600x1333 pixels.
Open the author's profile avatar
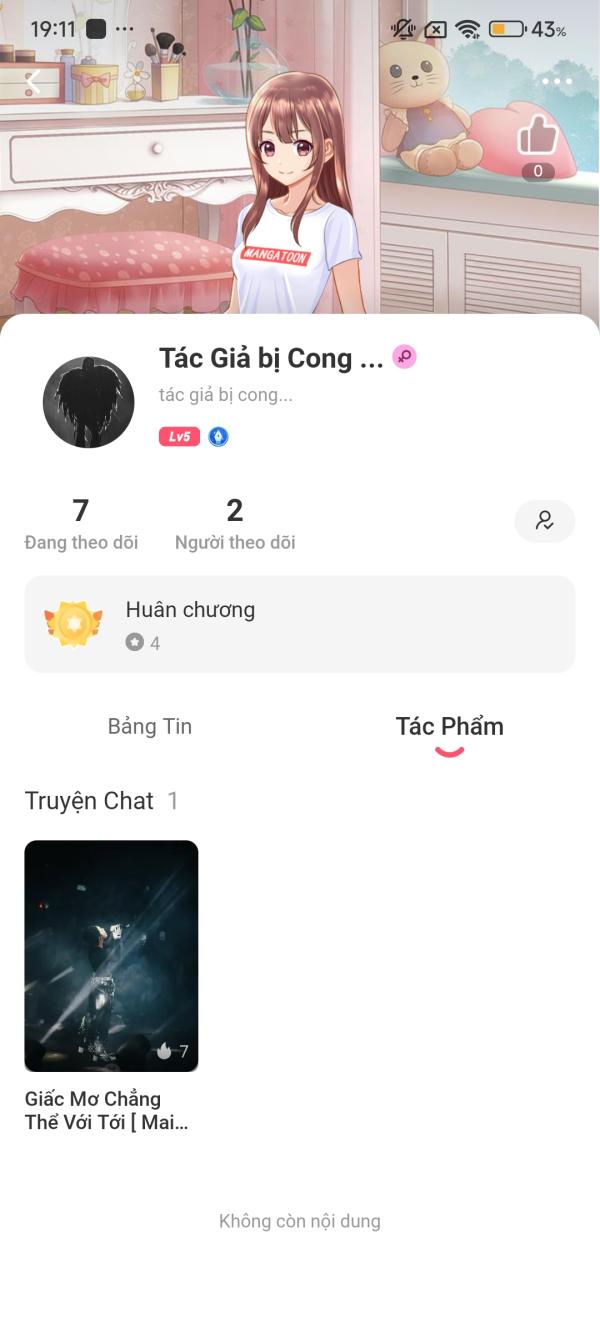[x=89, y=402]
